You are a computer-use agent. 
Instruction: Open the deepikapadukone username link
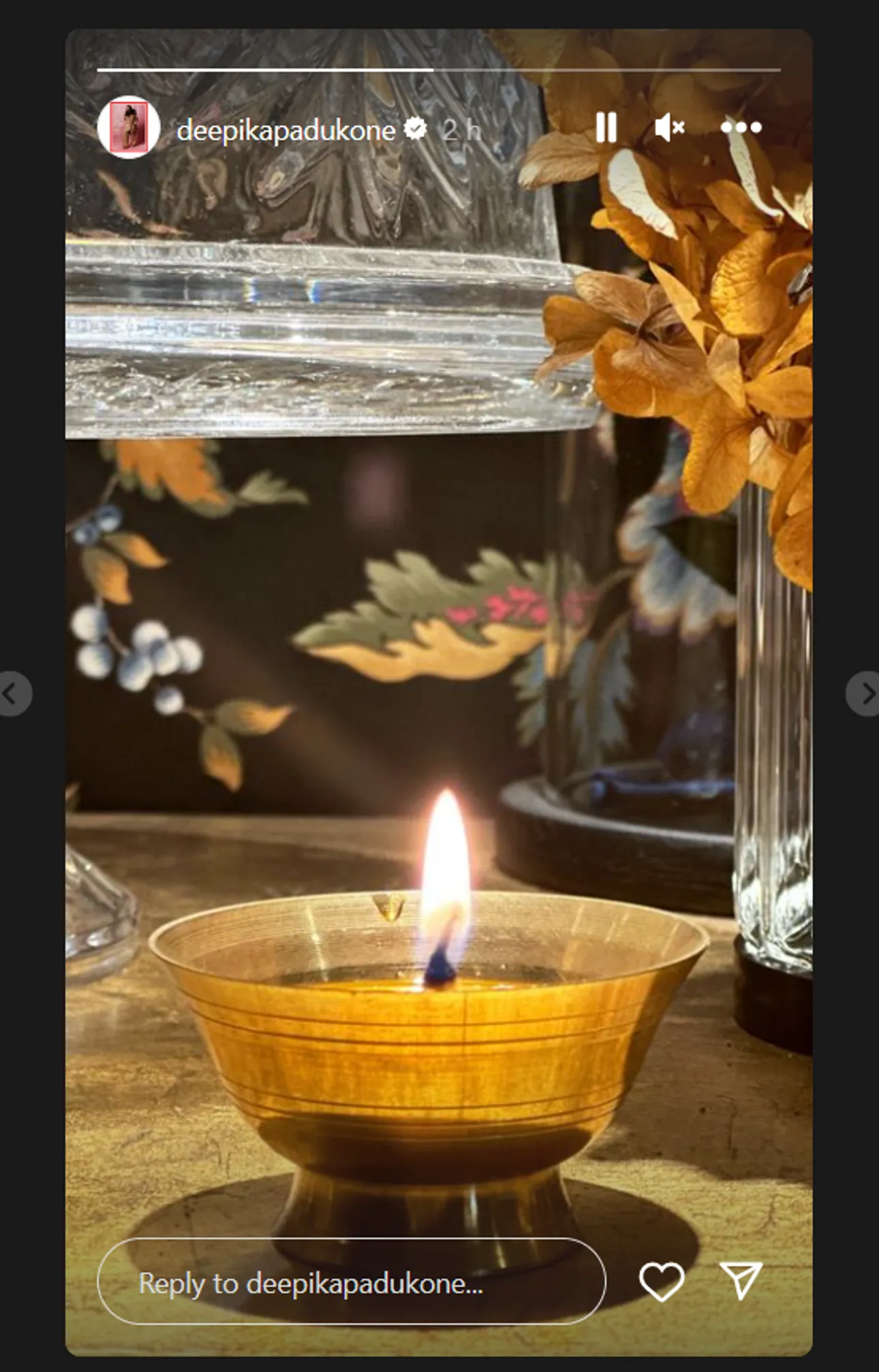tap(286, 130)
